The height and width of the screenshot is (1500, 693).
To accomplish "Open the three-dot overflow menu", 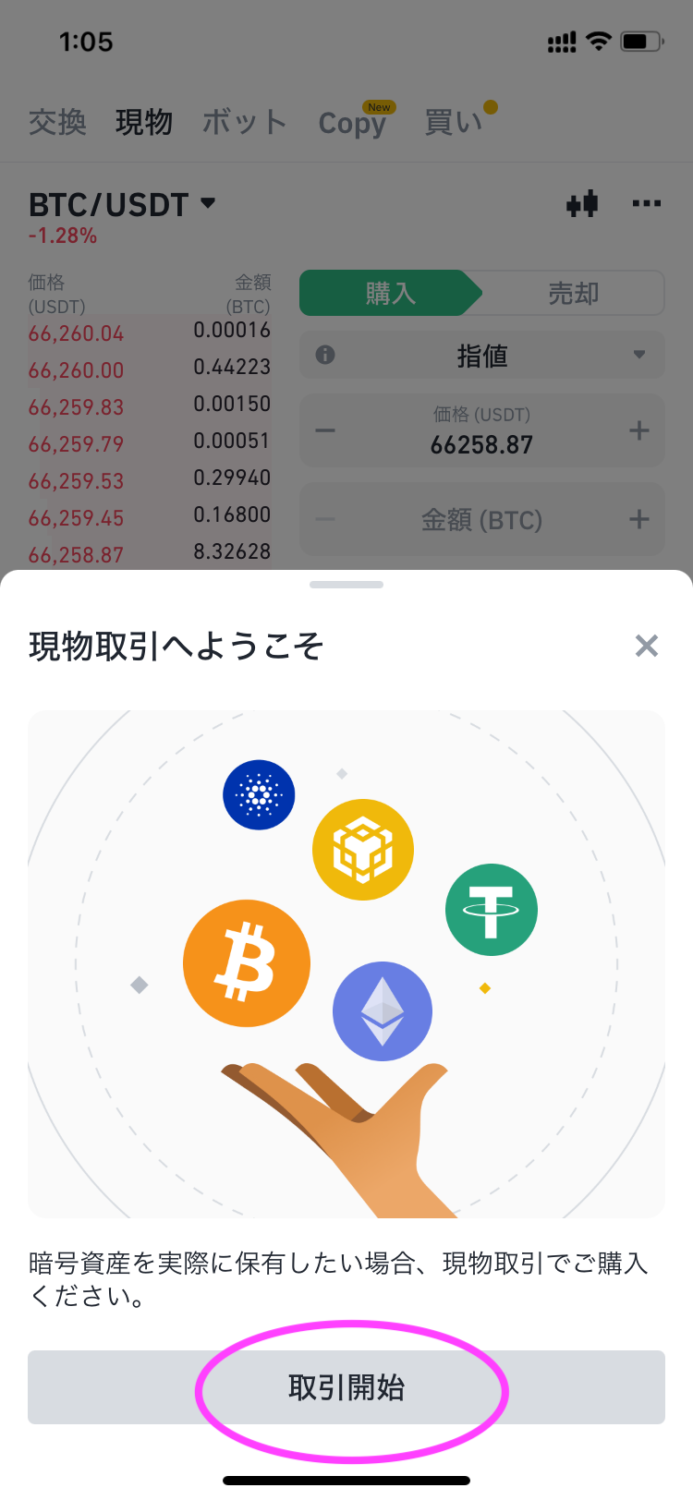I will tap(647, 204).
